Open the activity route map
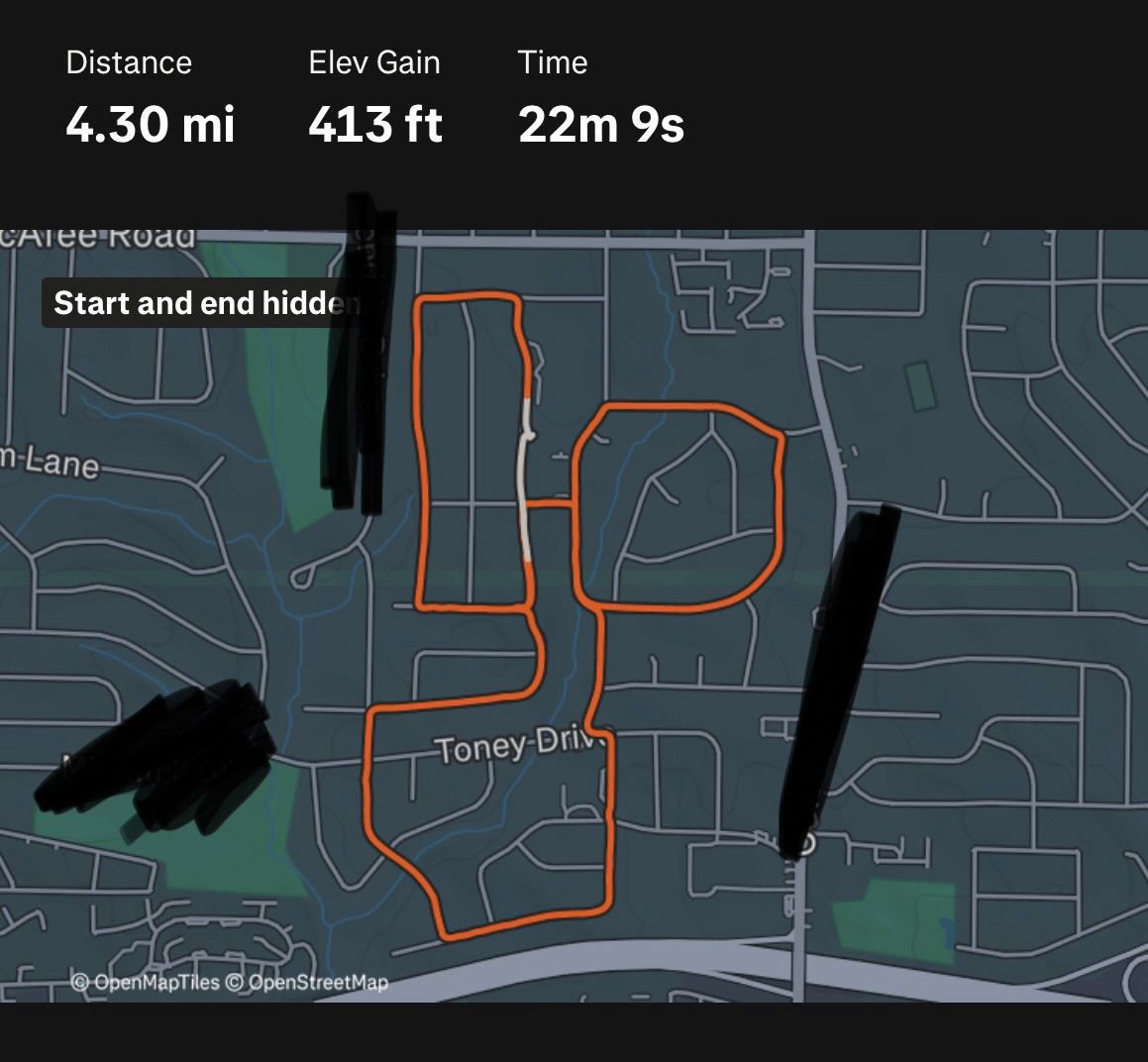This screenshot has width=1148, height=1062. (x=574, y=615)
